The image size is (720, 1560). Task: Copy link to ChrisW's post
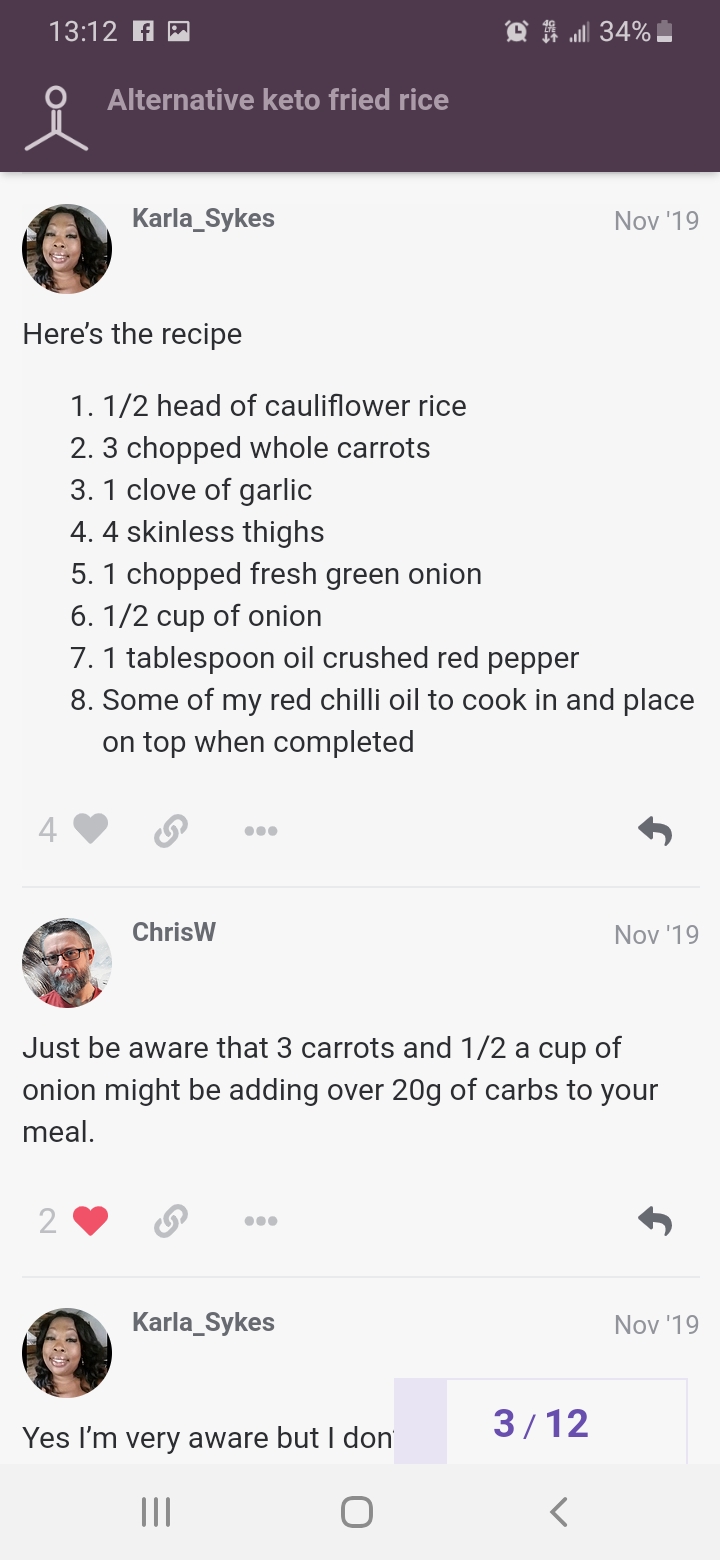coord(171,1220)
